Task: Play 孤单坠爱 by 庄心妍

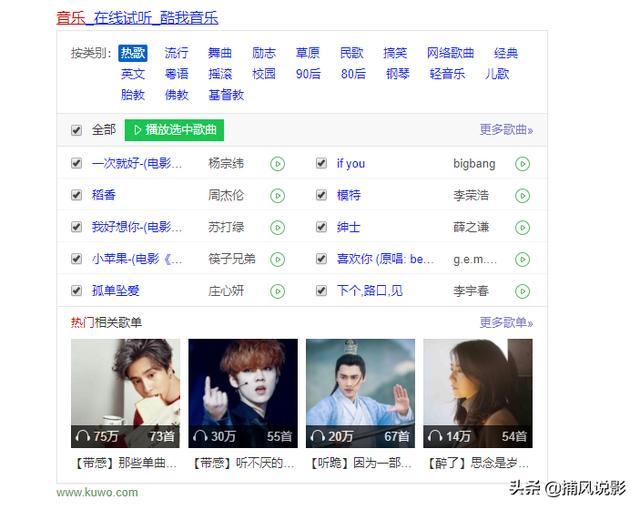Action: (278, 291)
